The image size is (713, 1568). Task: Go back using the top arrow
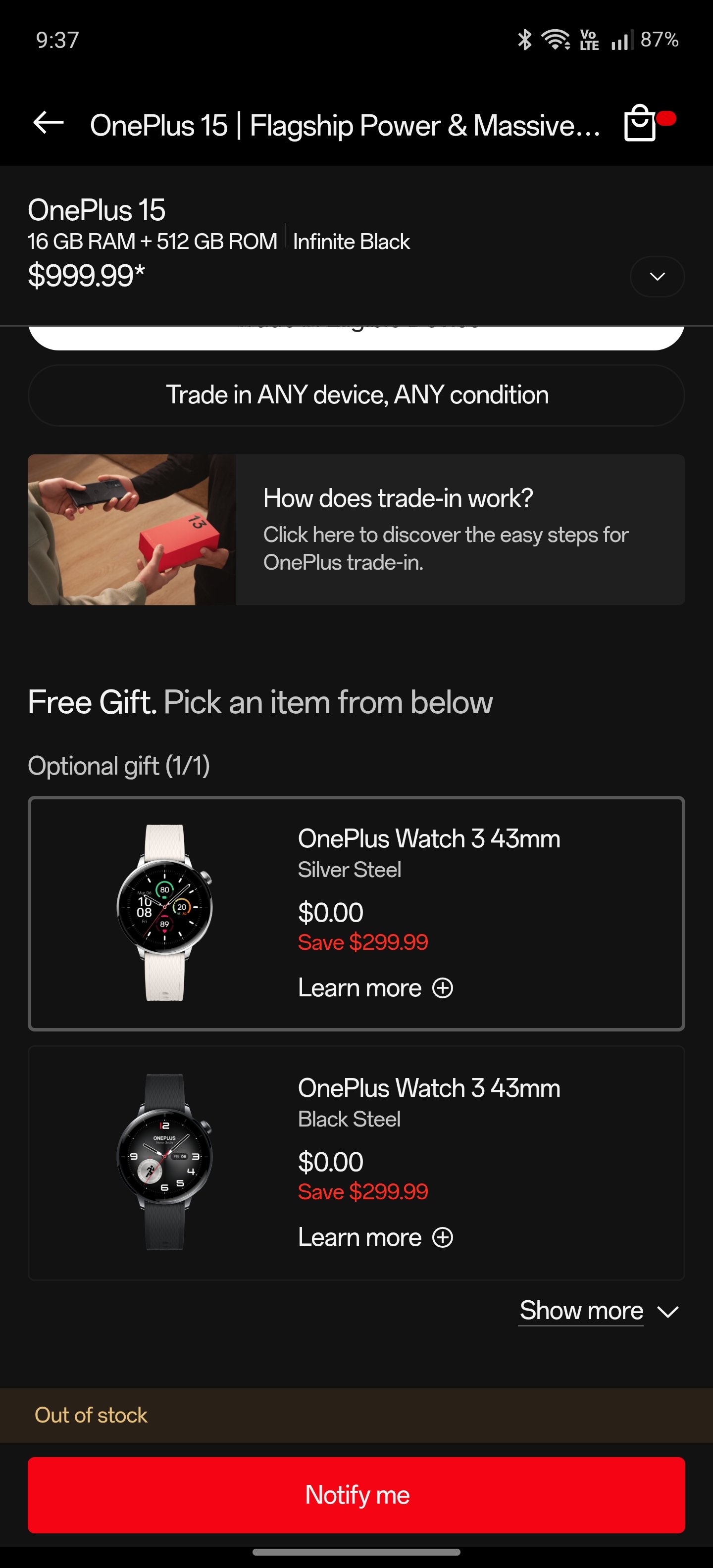(49, 123)
